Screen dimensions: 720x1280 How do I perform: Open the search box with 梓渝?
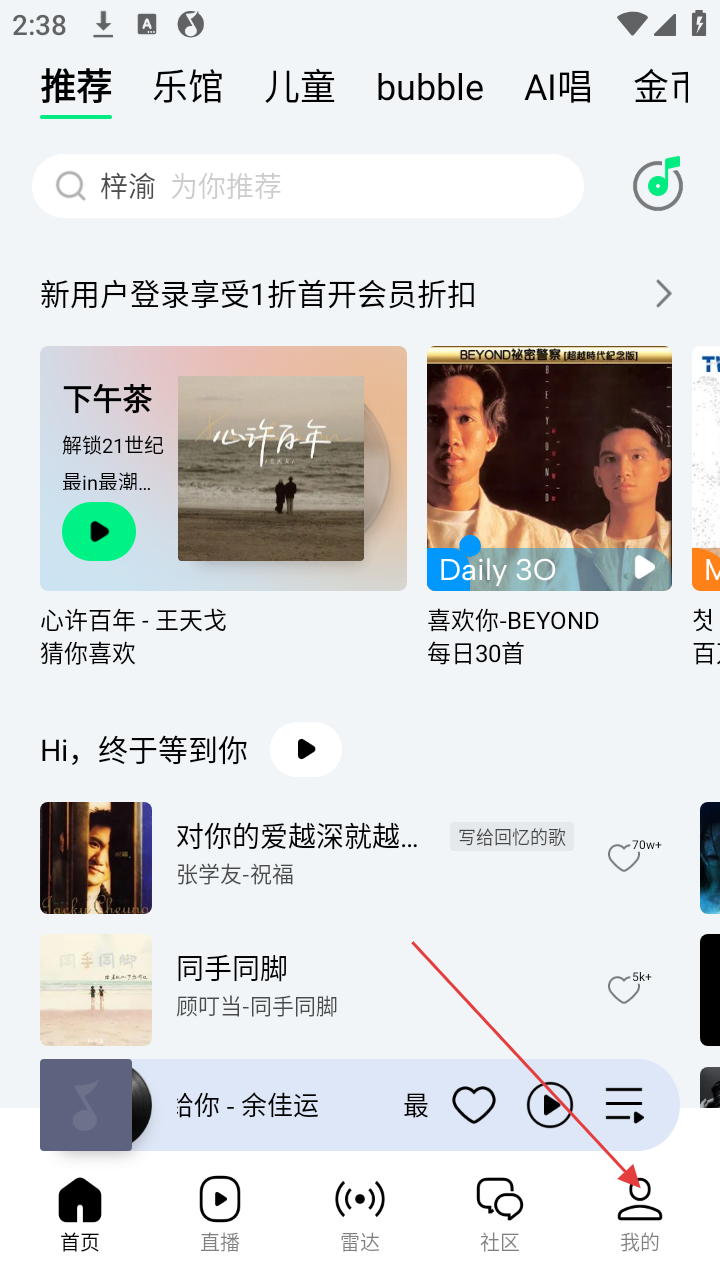(x=300, y=186)
